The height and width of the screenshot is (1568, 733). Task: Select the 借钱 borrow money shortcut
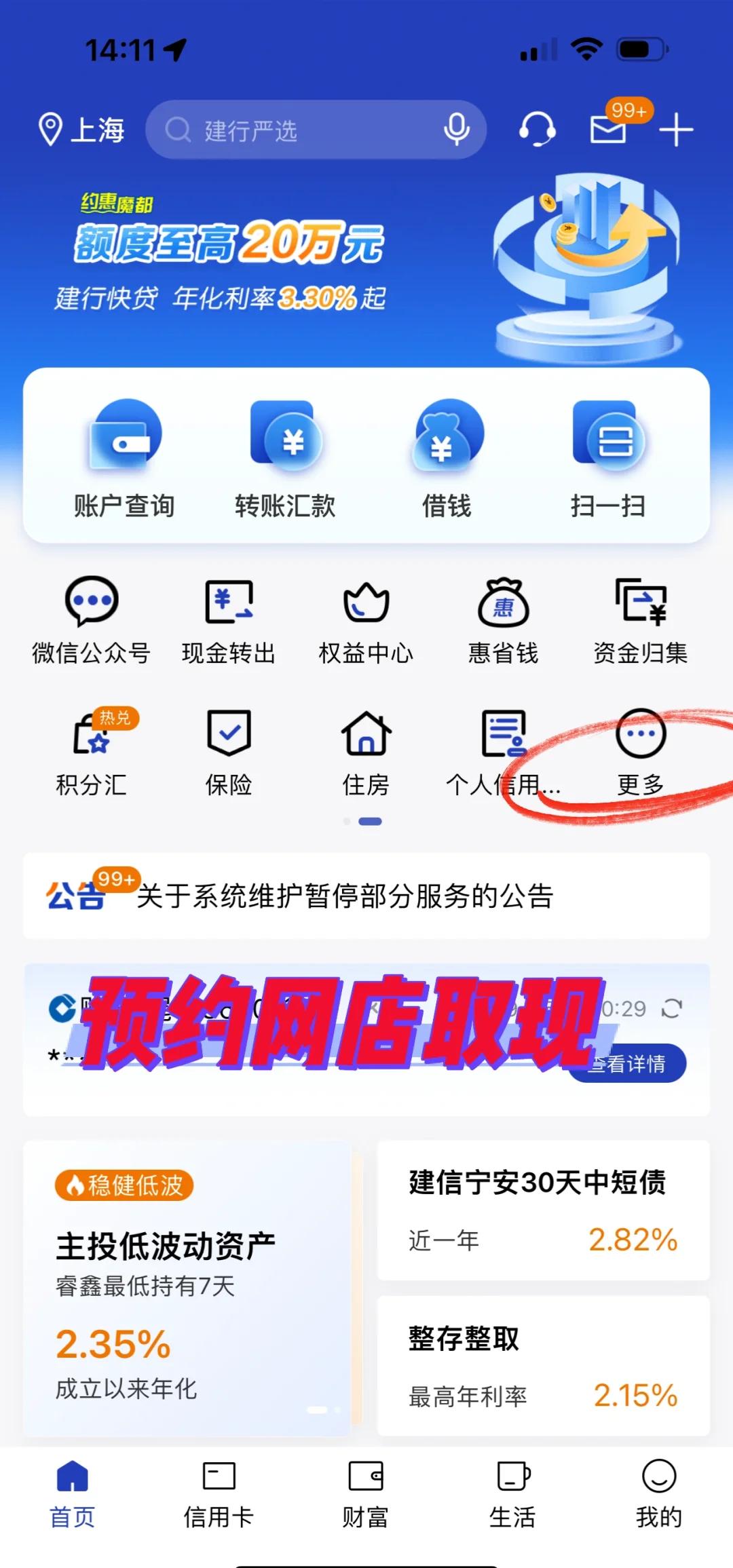[447, 459]
